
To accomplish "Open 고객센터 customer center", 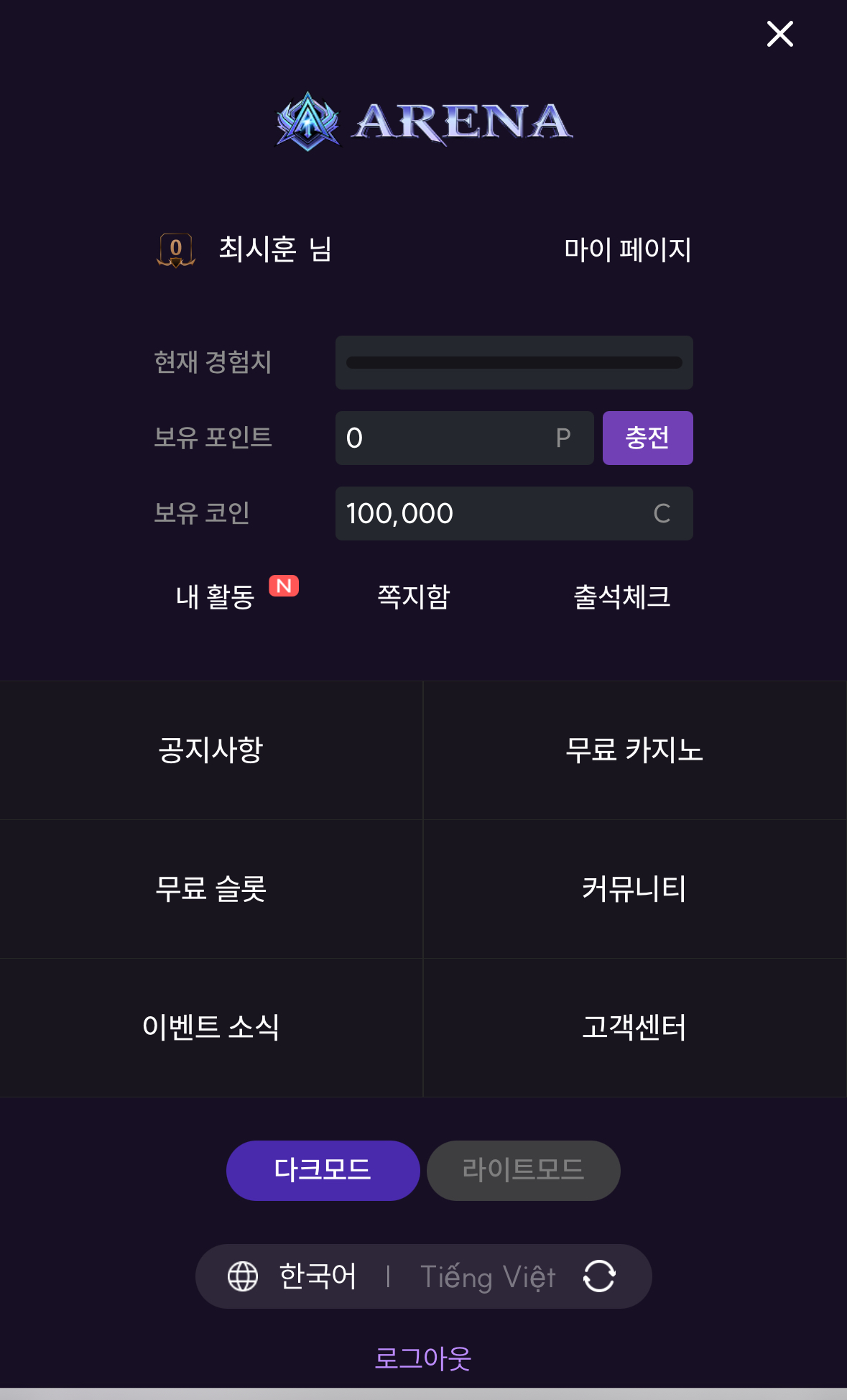I will tap(634, 1027).
